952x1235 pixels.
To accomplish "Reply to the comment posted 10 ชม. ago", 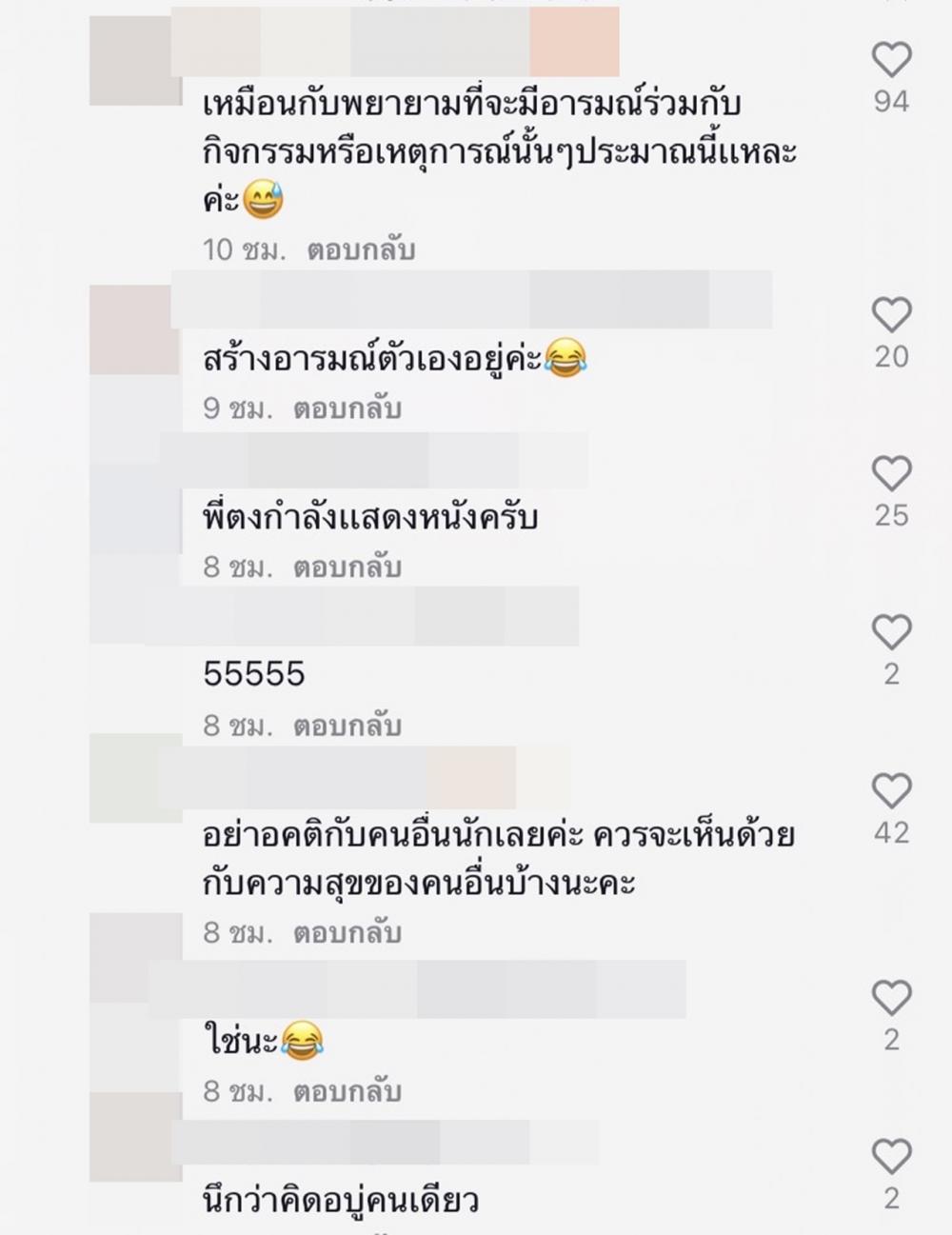I will [x=361, y=249].
